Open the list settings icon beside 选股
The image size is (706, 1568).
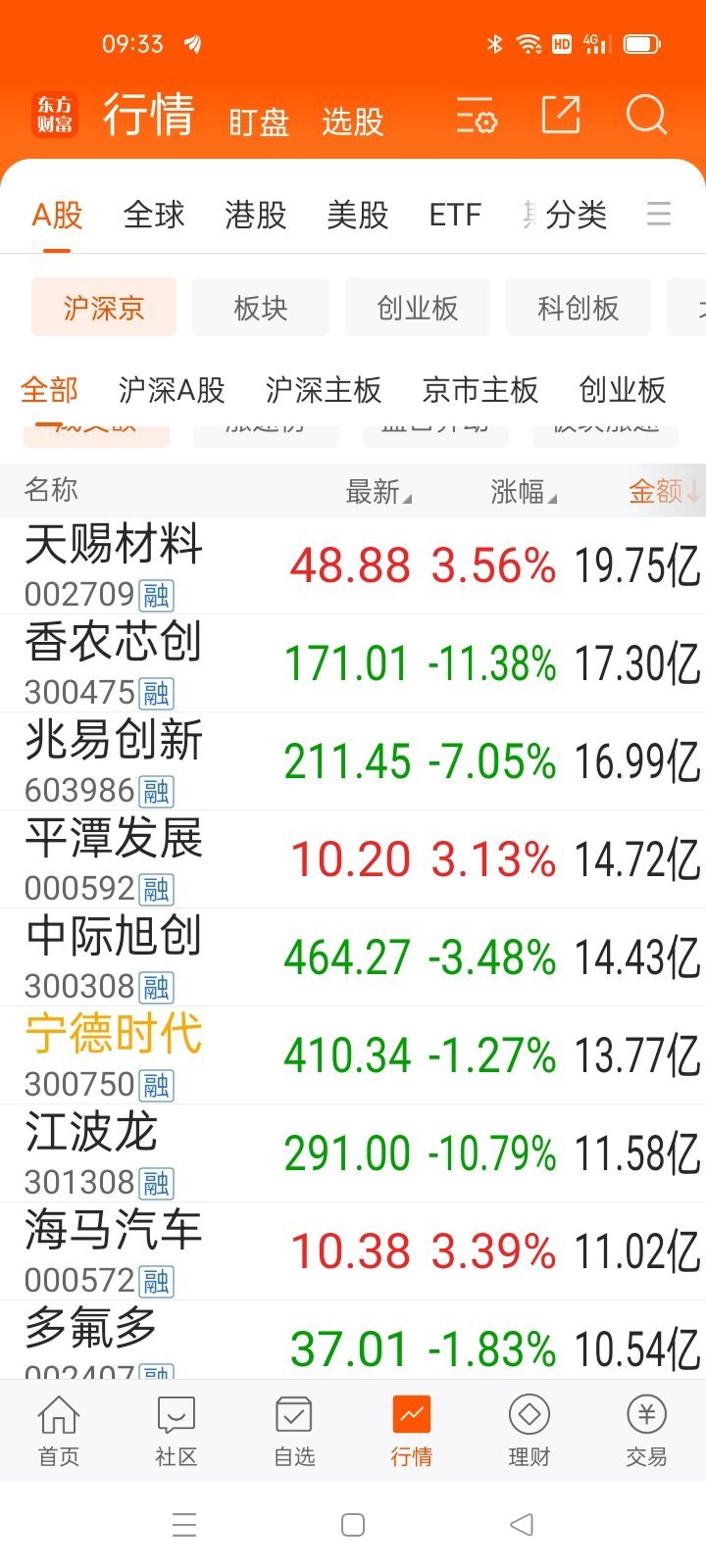point(476,118)
